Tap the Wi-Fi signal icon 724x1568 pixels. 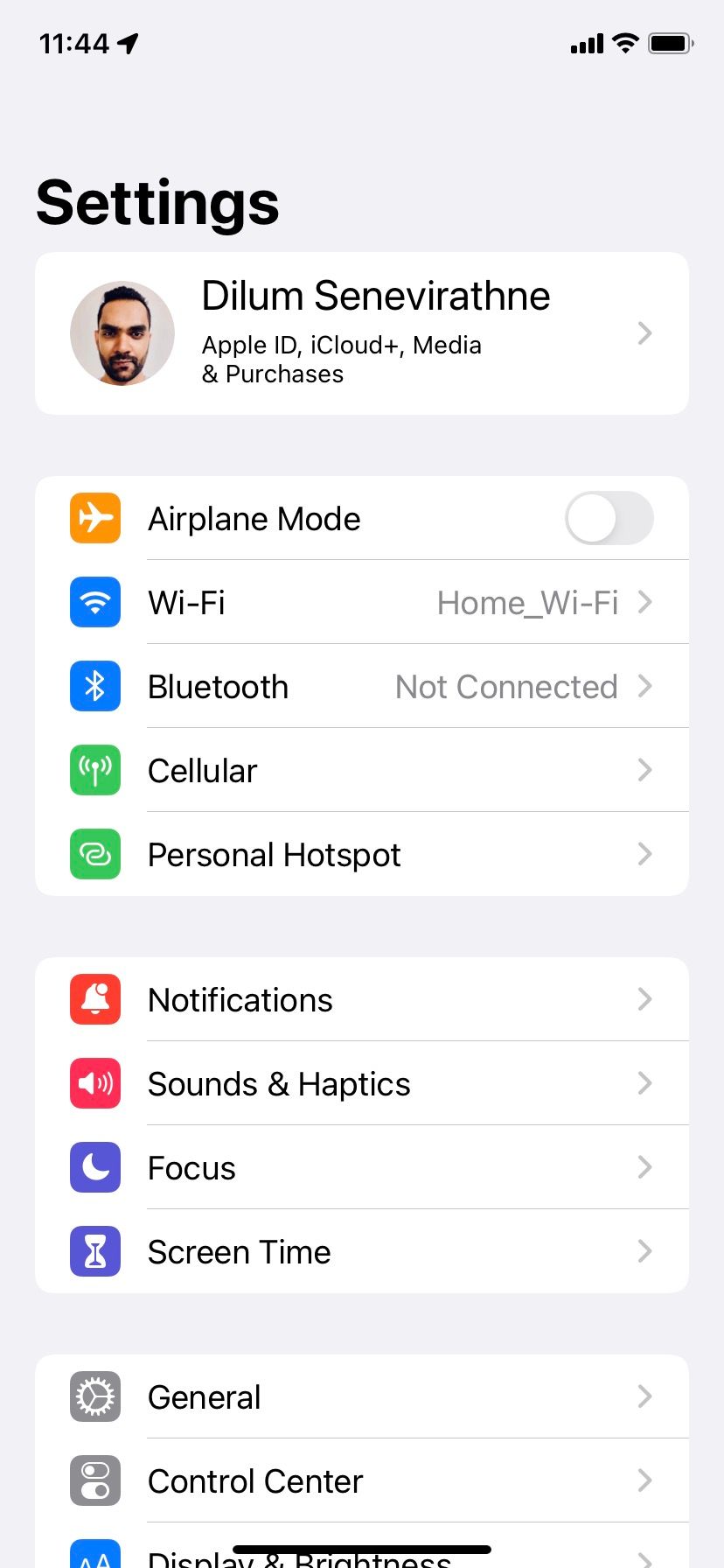click(x=94, y=602)
